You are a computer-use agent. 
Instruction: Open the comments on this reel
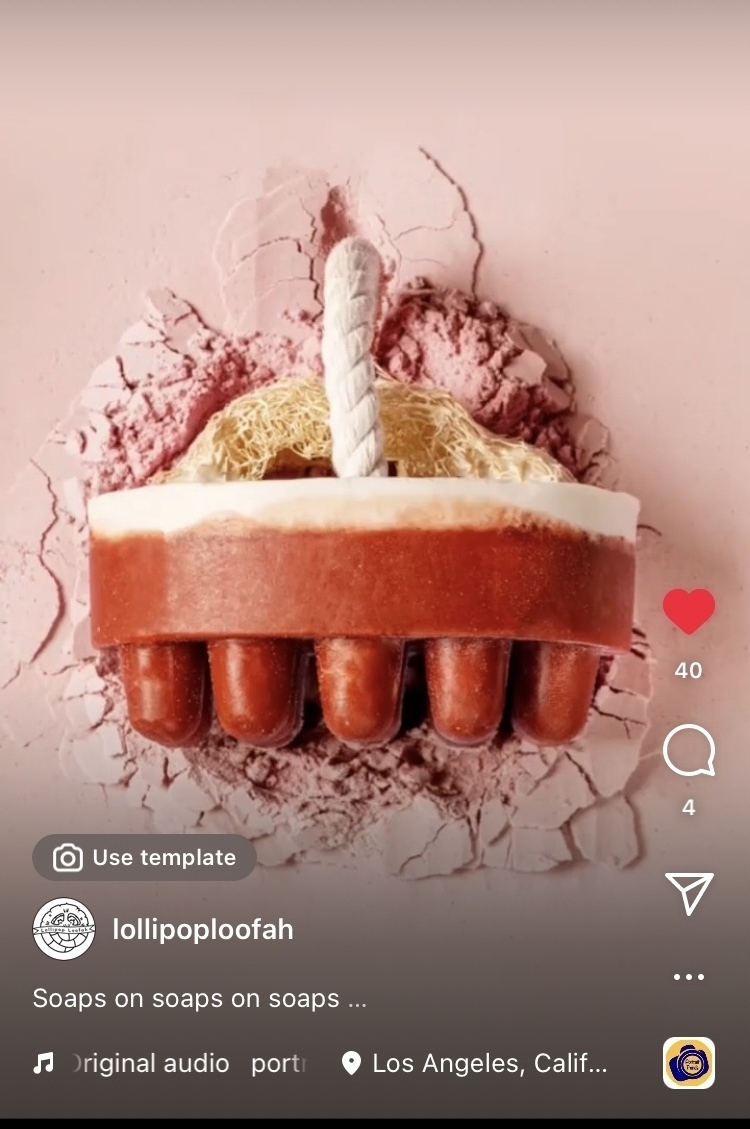pos(689,750)
